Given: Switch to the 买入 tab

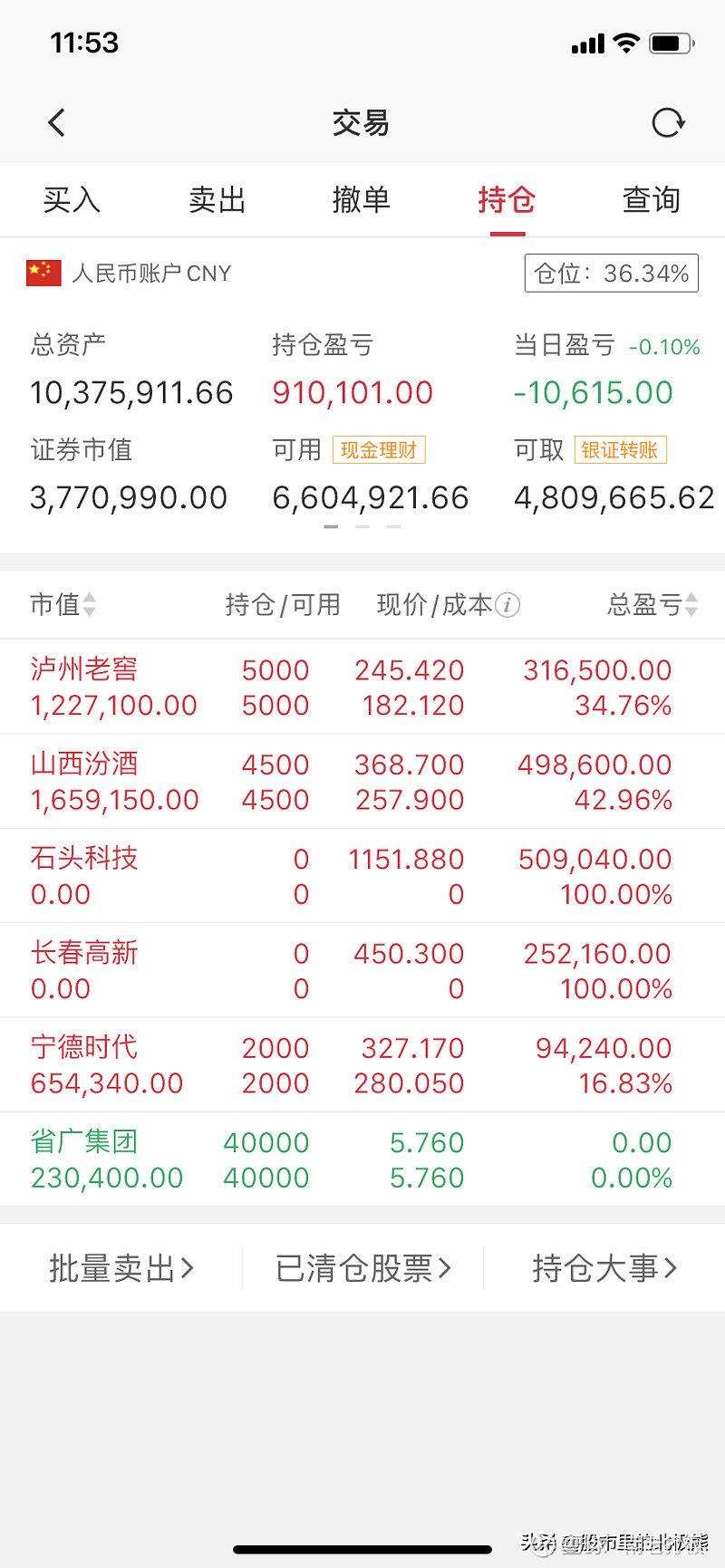Looking at the screenshot, I should tap(72, 200).
